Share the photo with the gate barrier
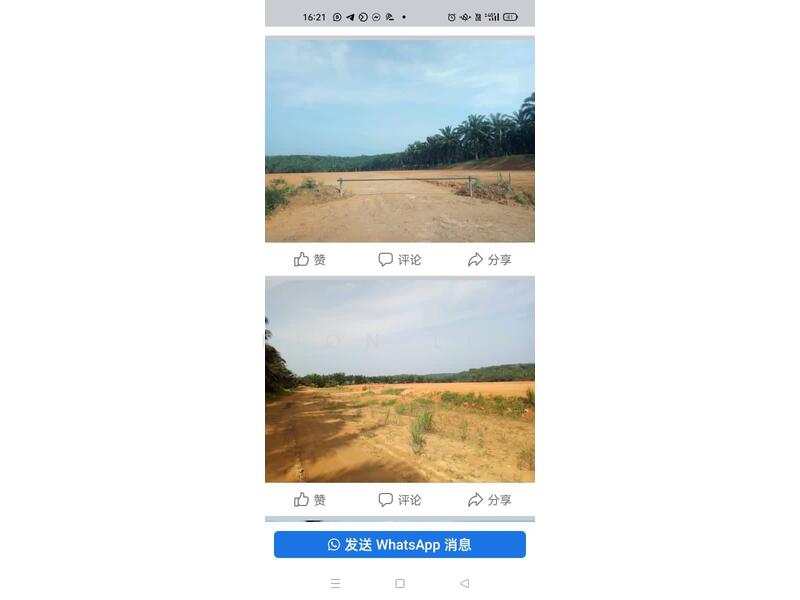 [490, 260]
